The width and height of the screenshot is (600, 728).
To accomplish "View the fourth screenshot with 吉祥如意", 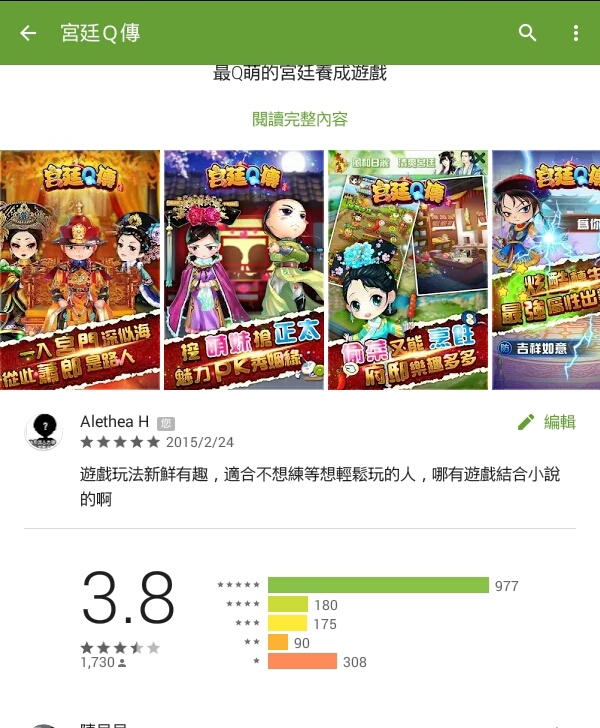I will coord(545,270).
